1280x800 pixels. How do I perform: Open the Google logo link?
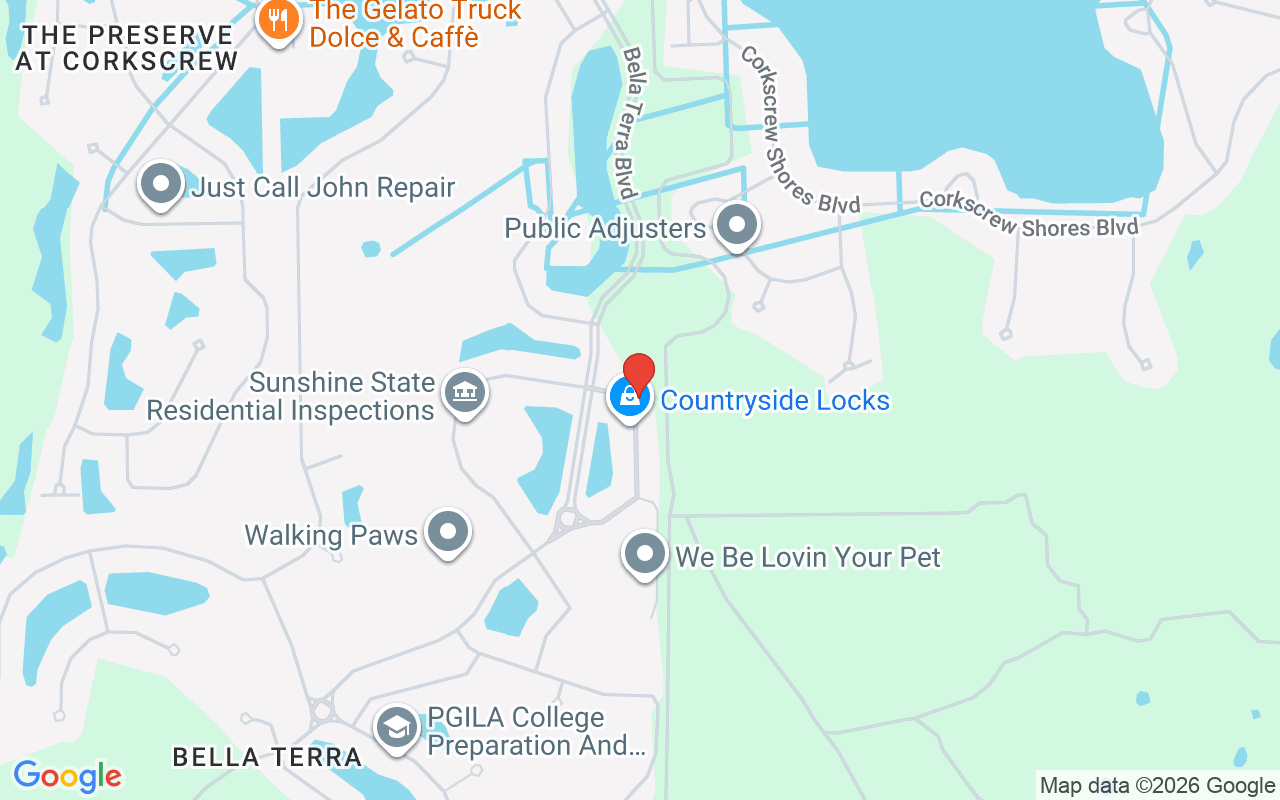(x=67, y=776)
